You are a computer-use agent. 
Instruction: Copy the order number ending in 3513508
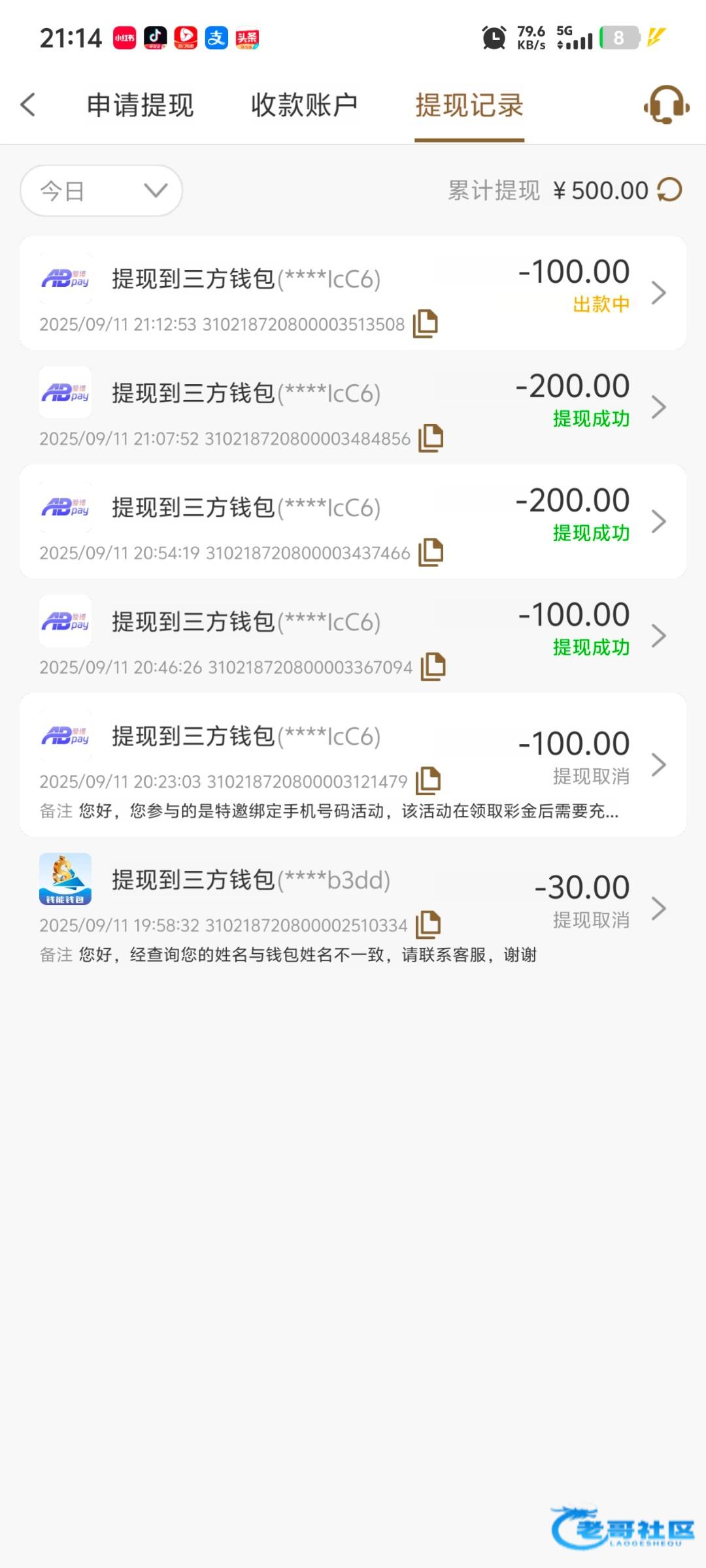pos(426,323)
